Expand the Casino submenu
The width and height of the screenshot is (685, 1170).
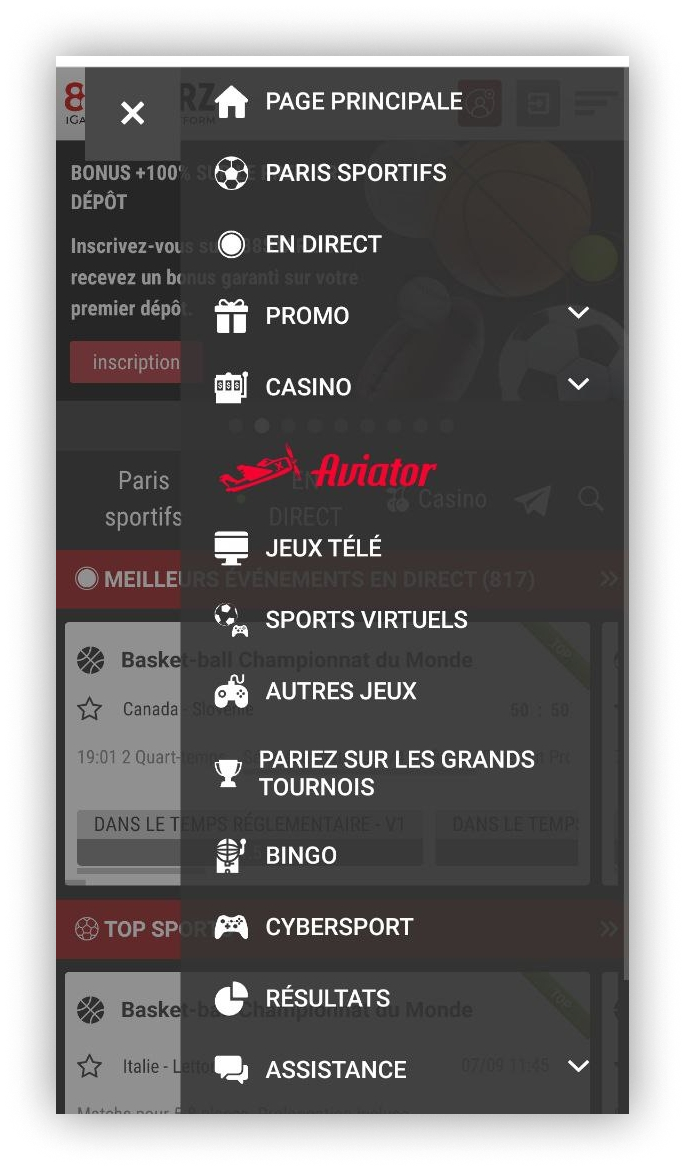(x=578, y=385)
